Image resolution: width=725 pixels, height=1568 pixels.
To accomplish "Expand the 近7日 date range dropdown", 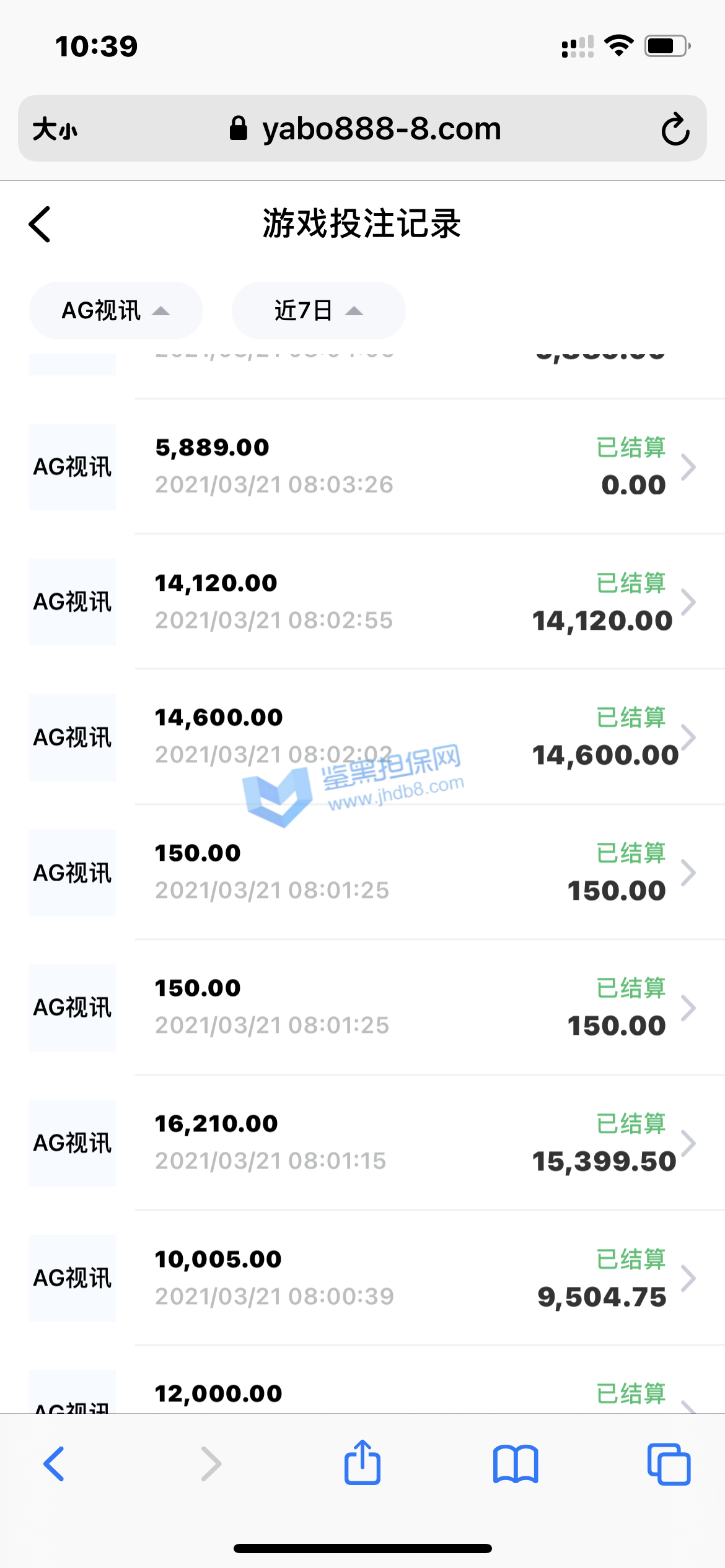I will coord(319,310).
